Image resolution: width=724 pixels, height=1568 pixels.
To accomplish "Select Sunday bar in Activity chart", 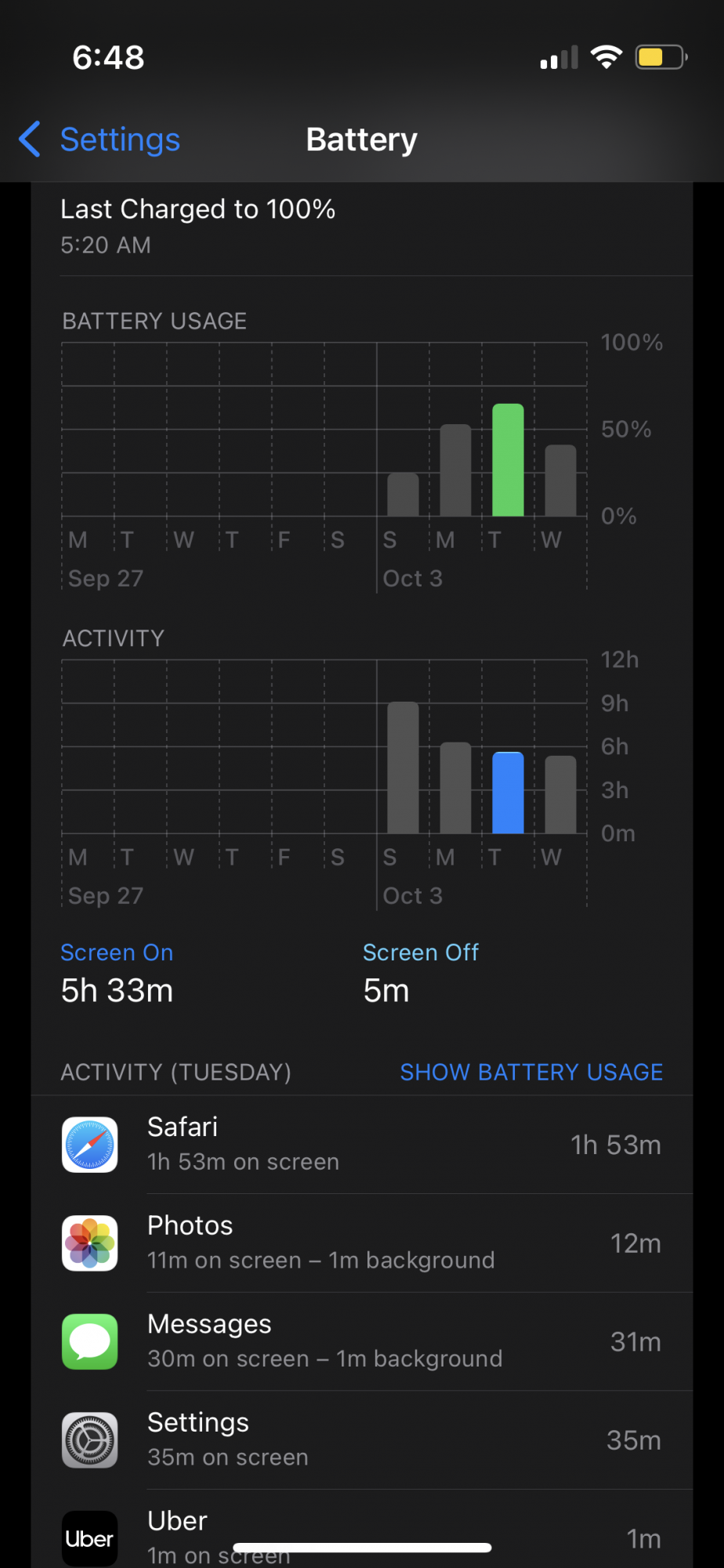I will [x=403, y=768].
